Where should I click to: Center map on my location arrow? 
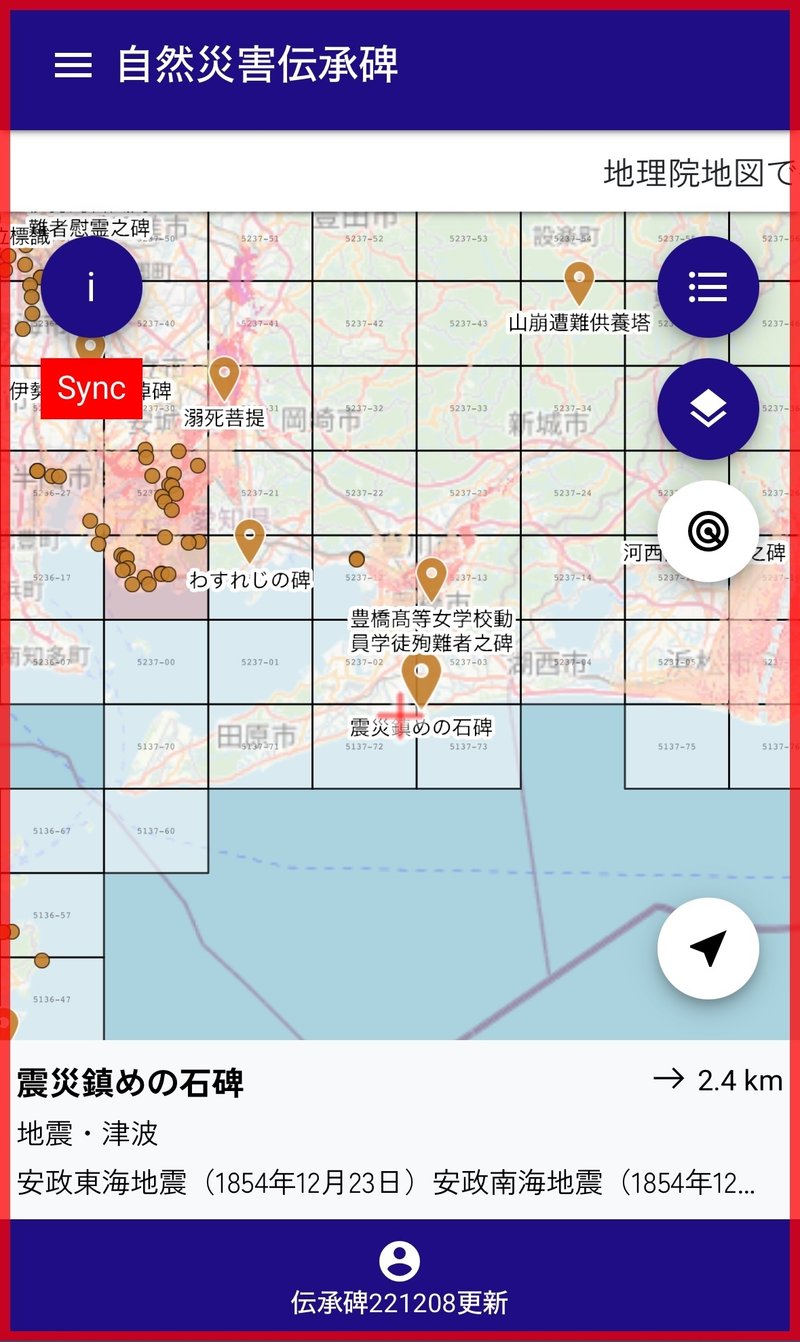pos(708,949)
